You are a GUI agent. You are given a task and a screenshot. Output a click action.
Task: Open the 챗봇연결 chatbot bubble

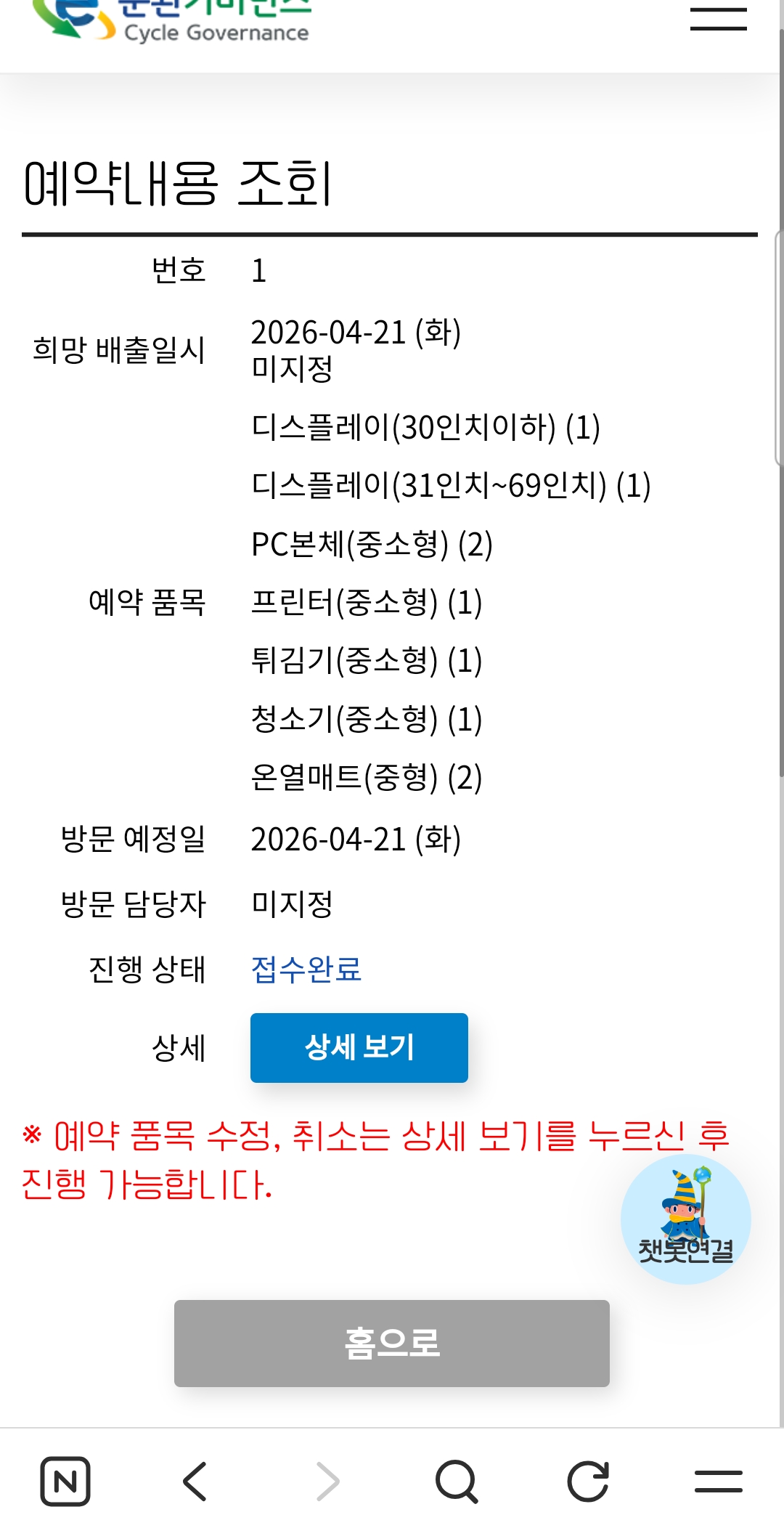[x=686, y=1219]
